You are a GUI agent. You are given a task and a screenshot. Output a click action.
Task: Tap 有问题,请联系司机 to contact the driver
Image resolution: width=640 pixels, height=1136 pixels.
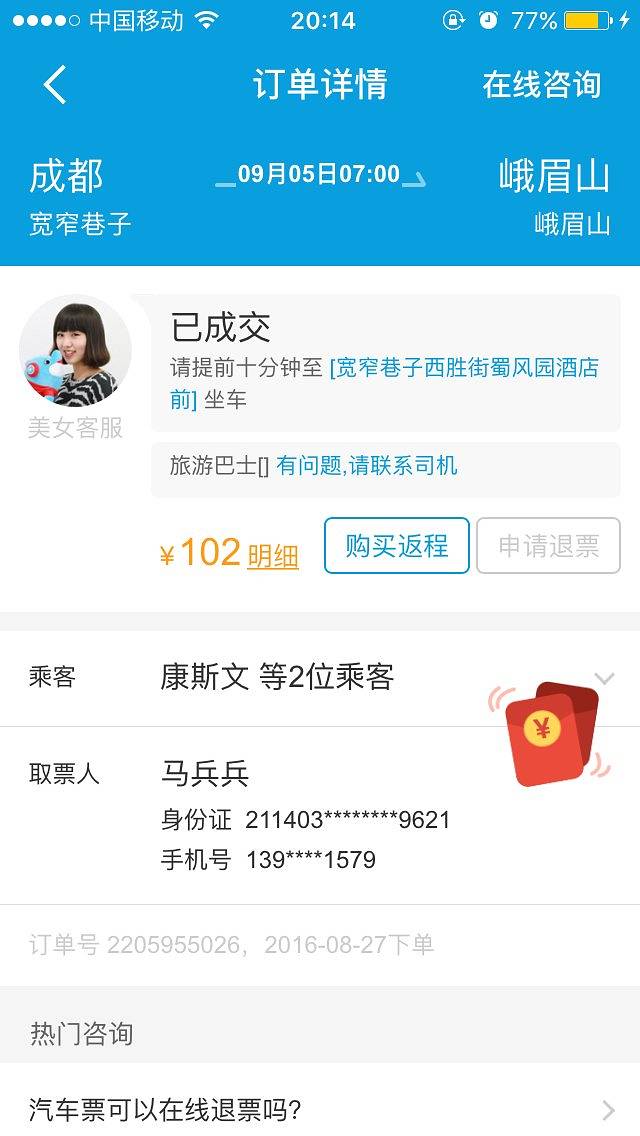[367, 465]
